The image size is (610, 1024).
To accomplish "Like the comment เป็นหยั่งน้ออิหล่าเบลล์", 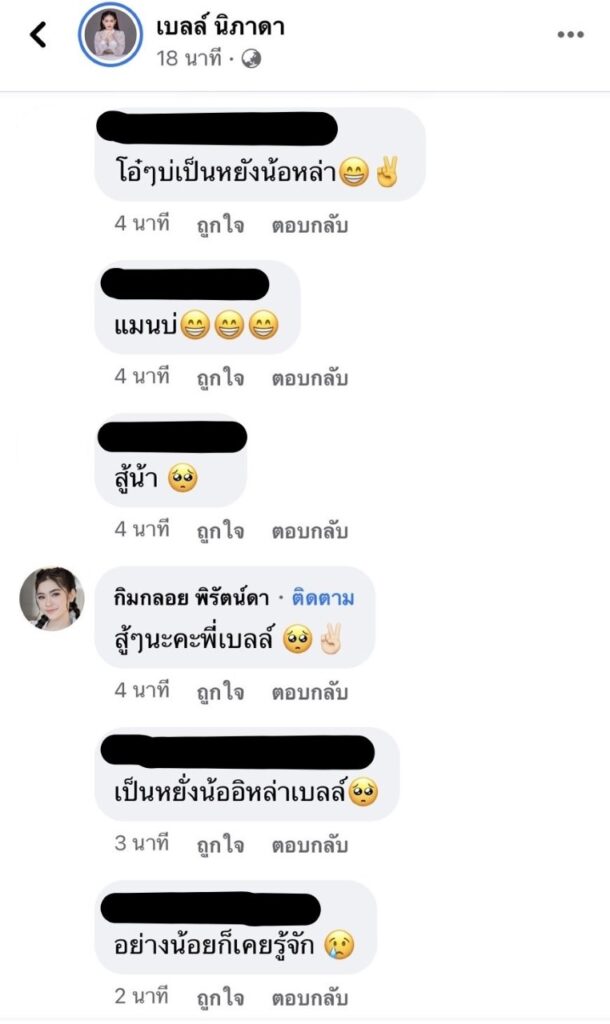I will (220, 844).
